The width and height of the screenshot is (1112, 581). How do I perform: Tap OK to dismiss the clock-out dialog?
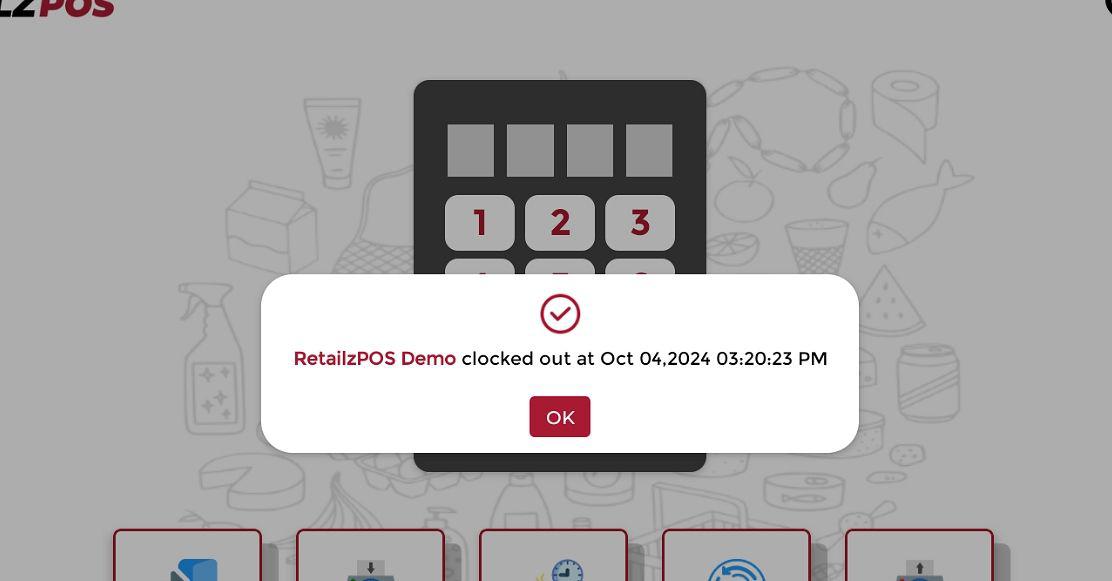559,417
